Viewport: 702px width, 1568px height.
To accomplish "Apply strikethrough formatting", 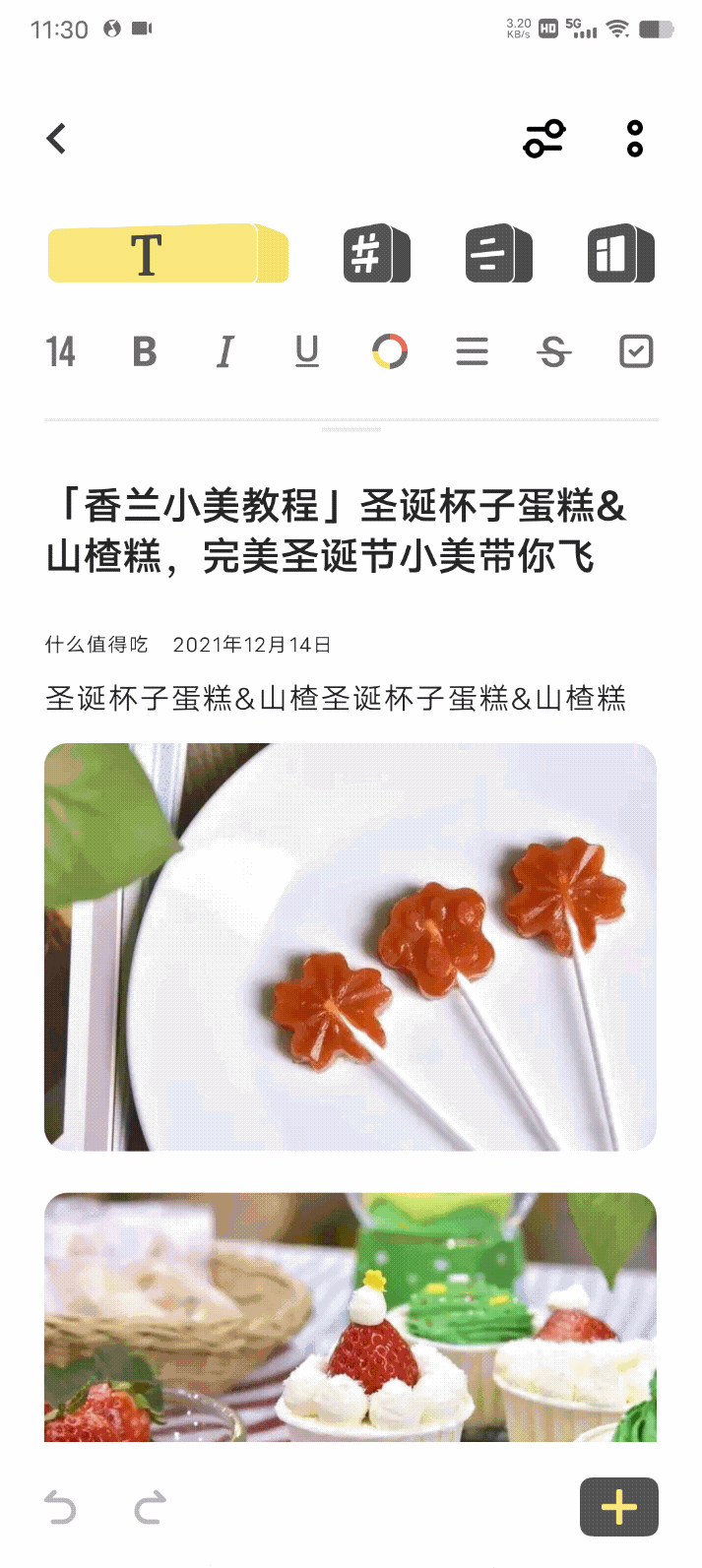I will click(554, 351).
